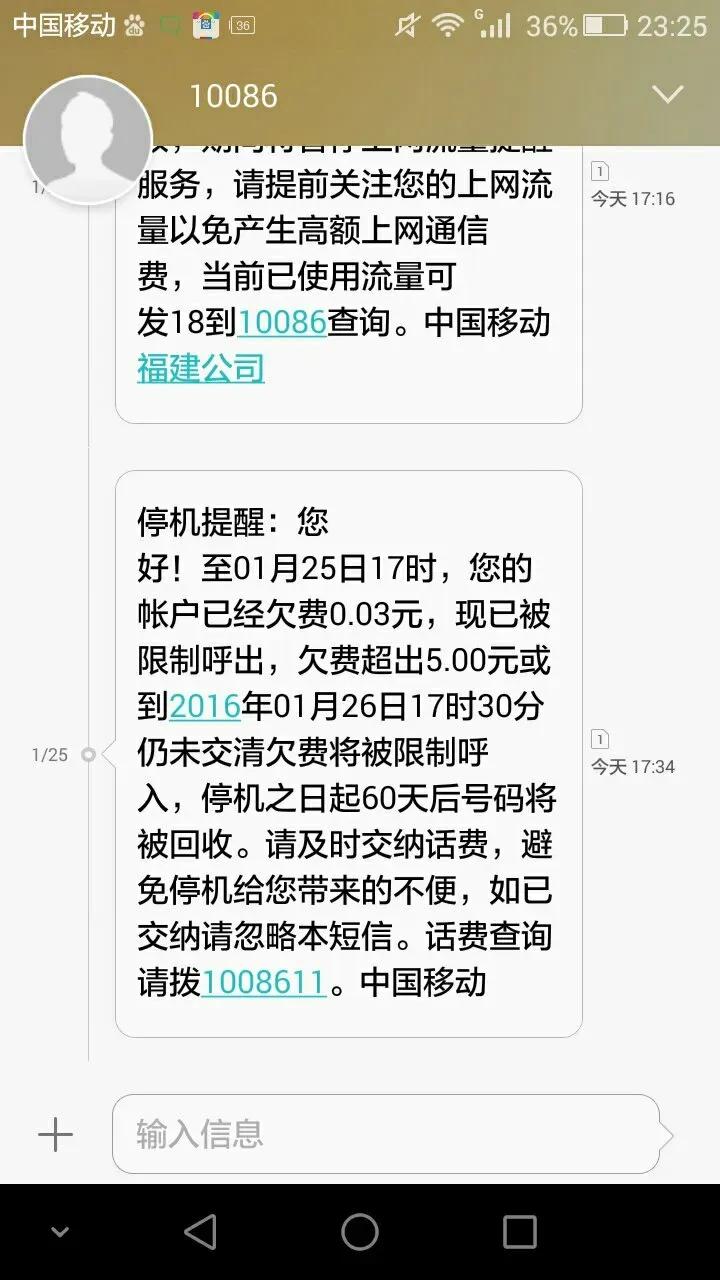
Task: Tap the plus icon to add attachment
Action: (x=55, y=1134)
